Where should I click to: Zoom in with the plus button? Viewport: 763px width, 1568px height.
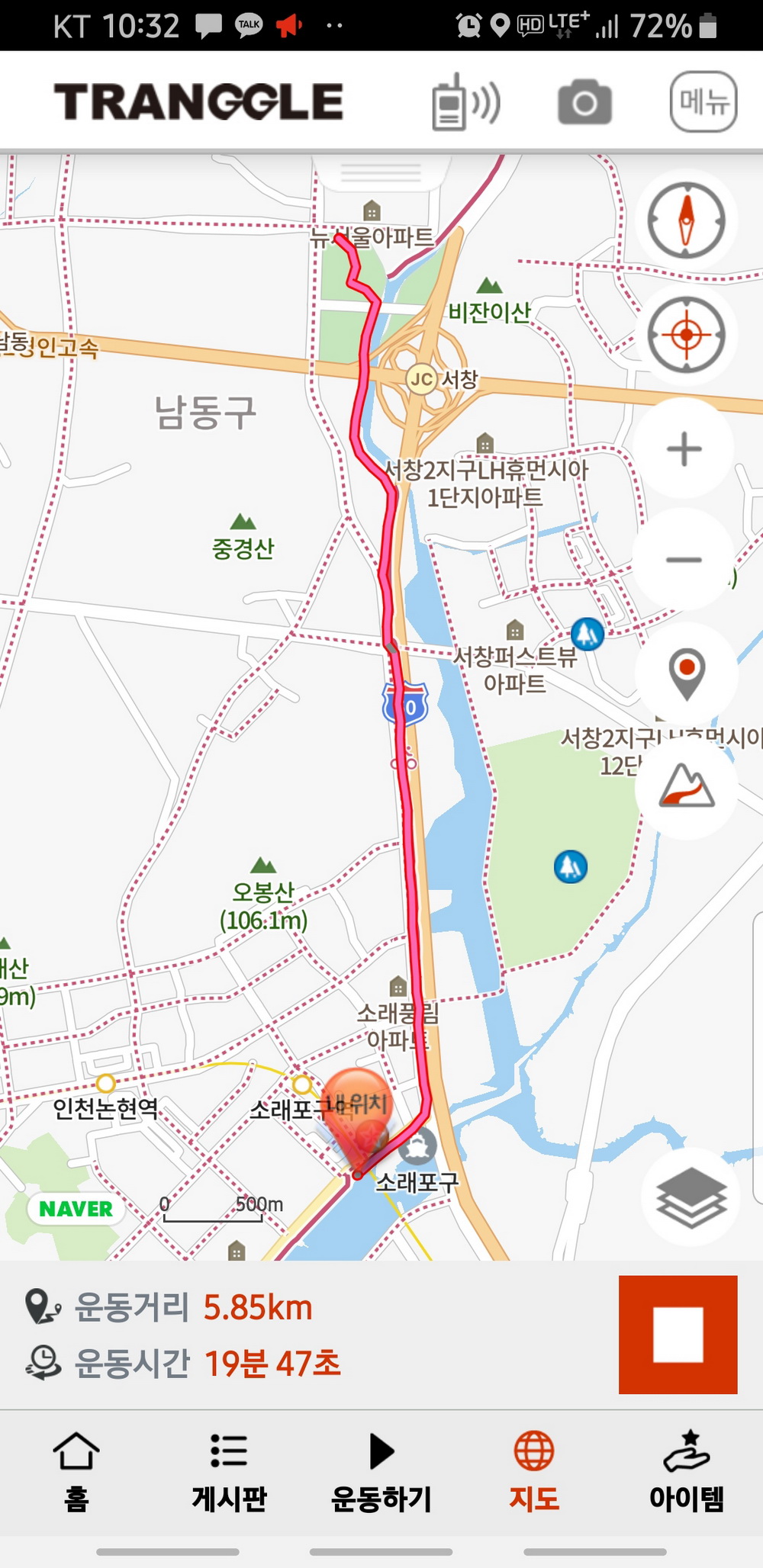(x=684, y=448)
